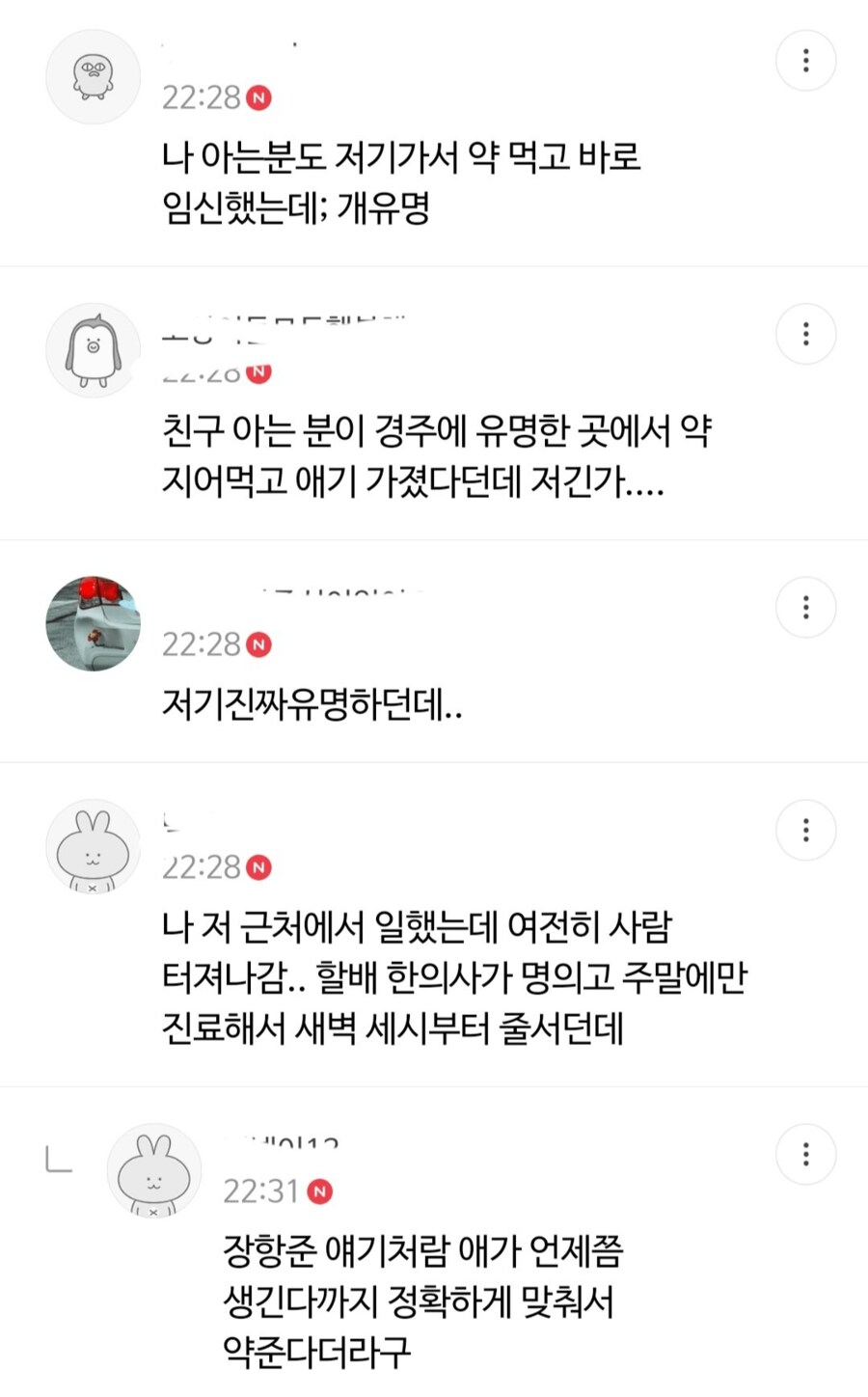The width and height of the screenshot is (868, 1397).
Task: Click the N badge on the first comment
Action: pos(258,96)
